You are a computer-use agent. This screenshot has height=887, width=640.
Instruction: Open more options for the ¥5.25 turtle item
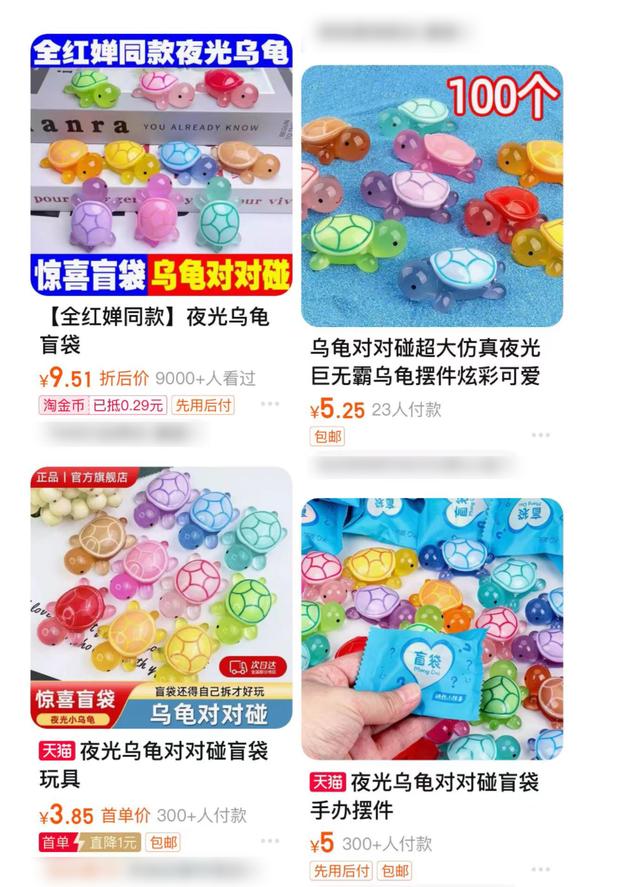[541, 436]
